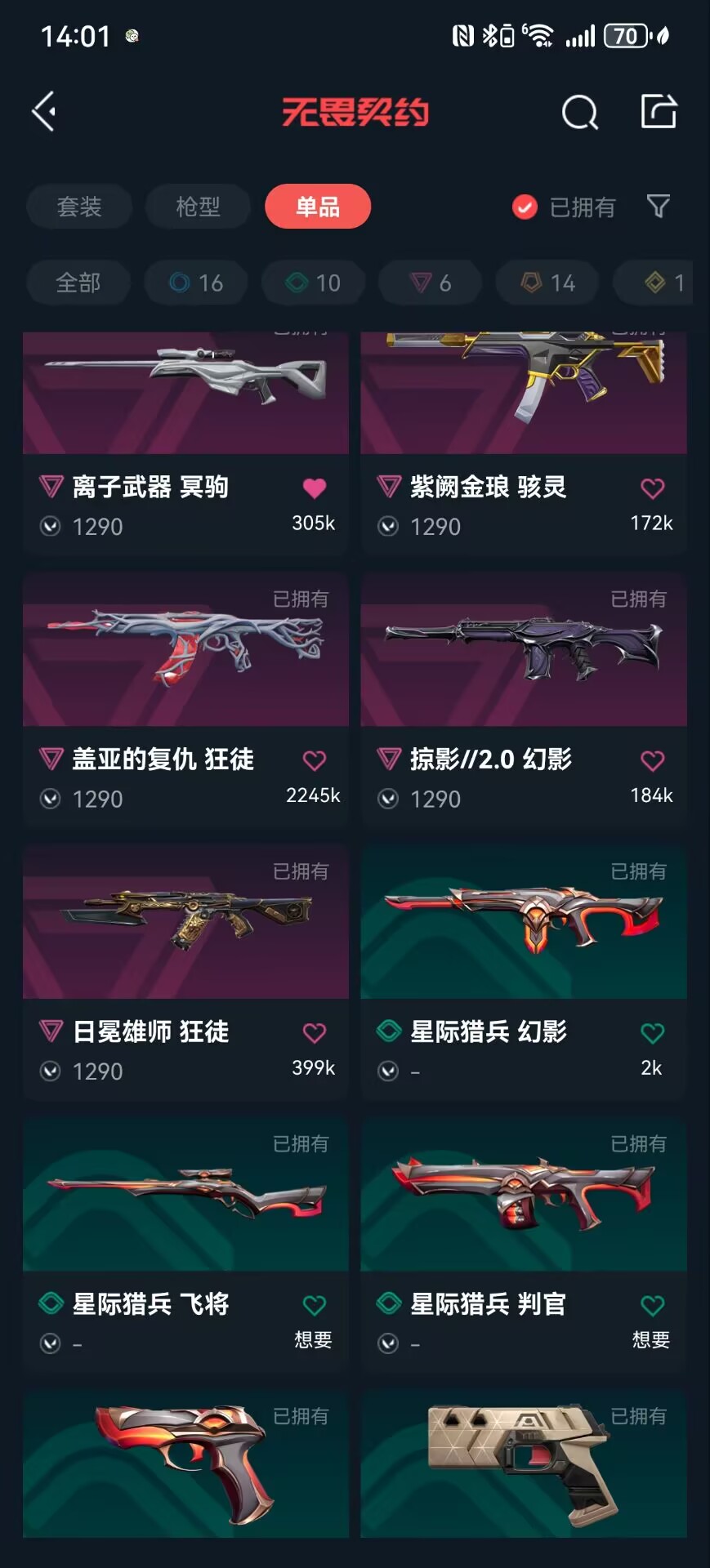Switch to the 枪型 tab

[x=198, y=207]
